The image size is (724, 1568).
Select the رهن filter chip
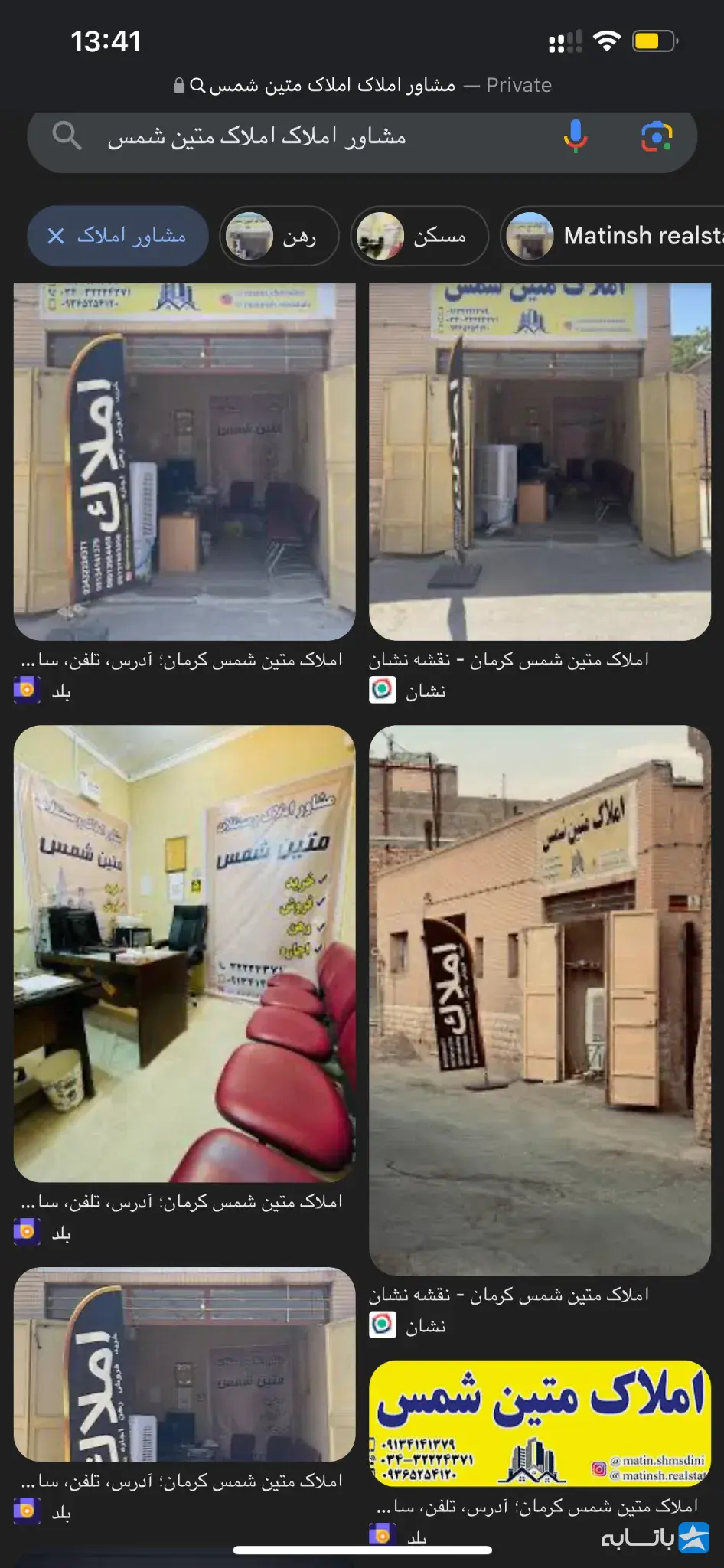click(x=279, y=236)
